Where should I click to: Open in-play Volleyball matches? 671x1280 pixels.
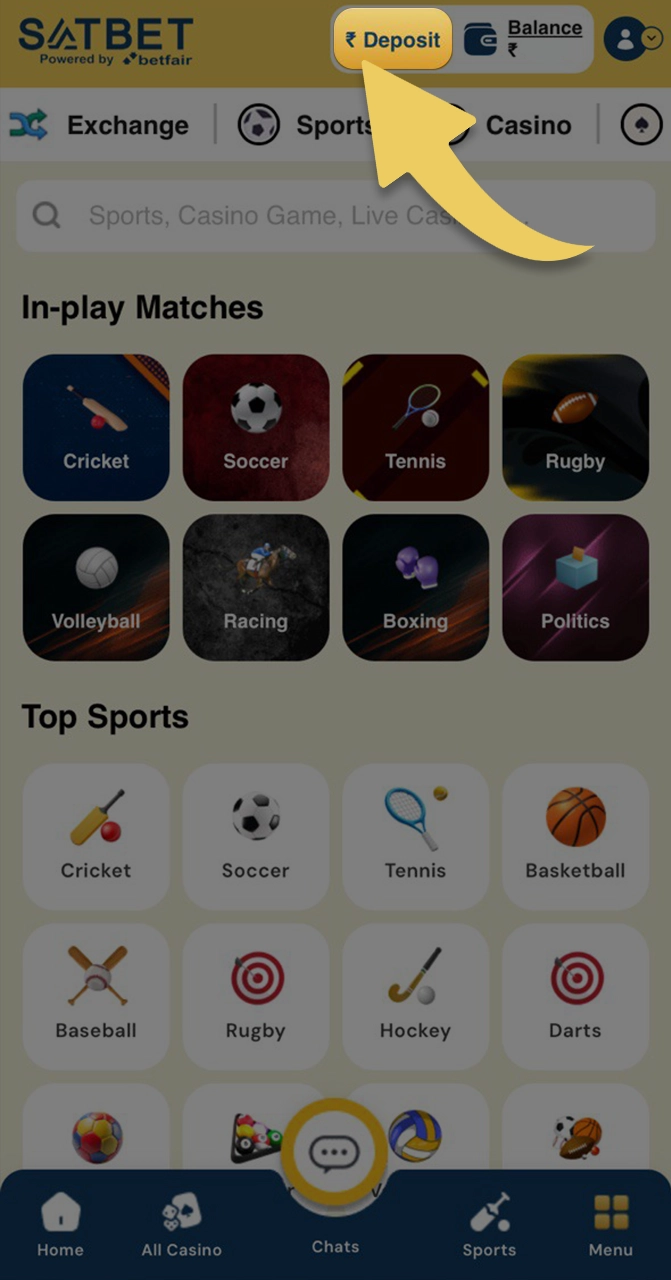[x=96, y=587]
